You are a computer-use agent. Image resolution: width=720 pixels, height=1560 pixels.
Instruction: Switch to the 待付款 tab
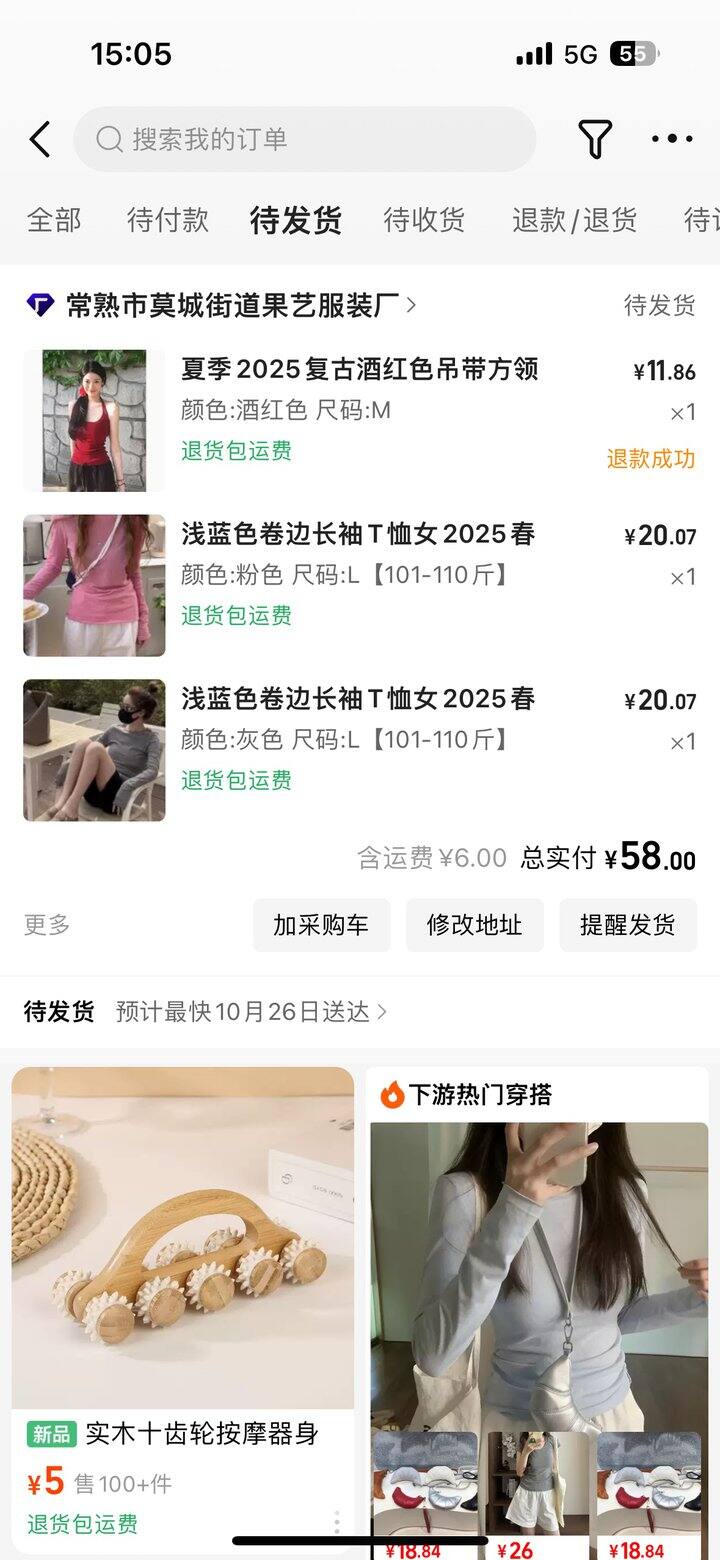[168, 220]
